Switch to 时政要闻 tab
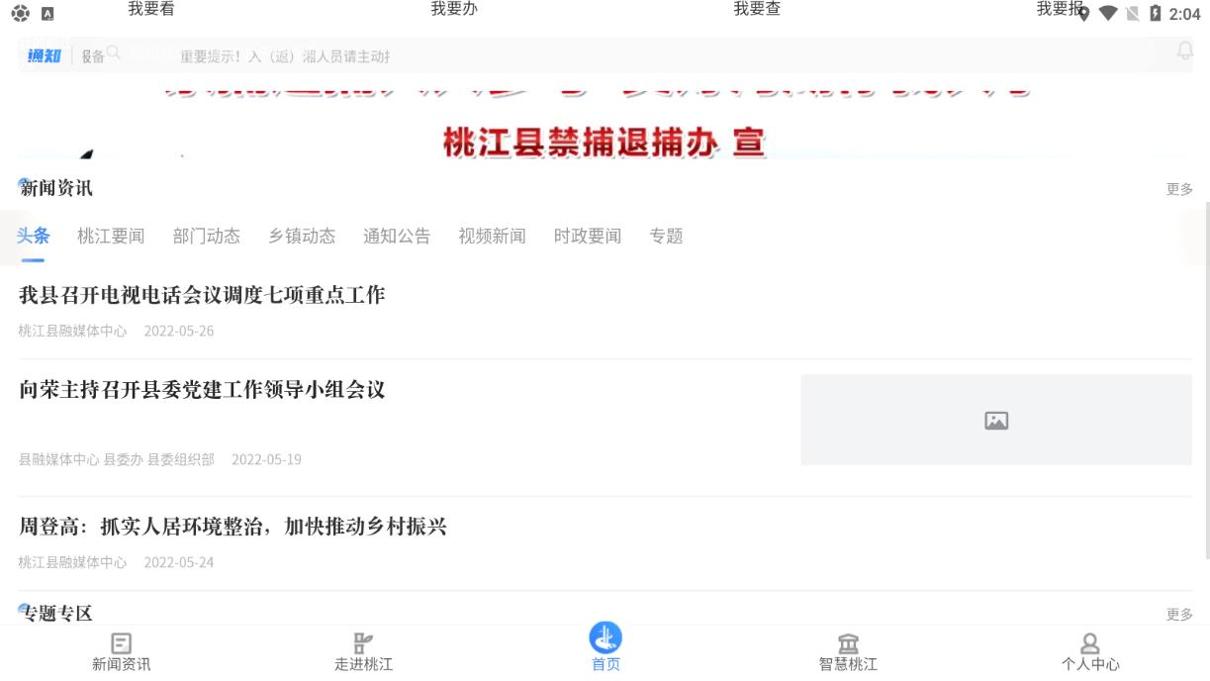This screenshot has width=1210, height=681. click(587, 237)
